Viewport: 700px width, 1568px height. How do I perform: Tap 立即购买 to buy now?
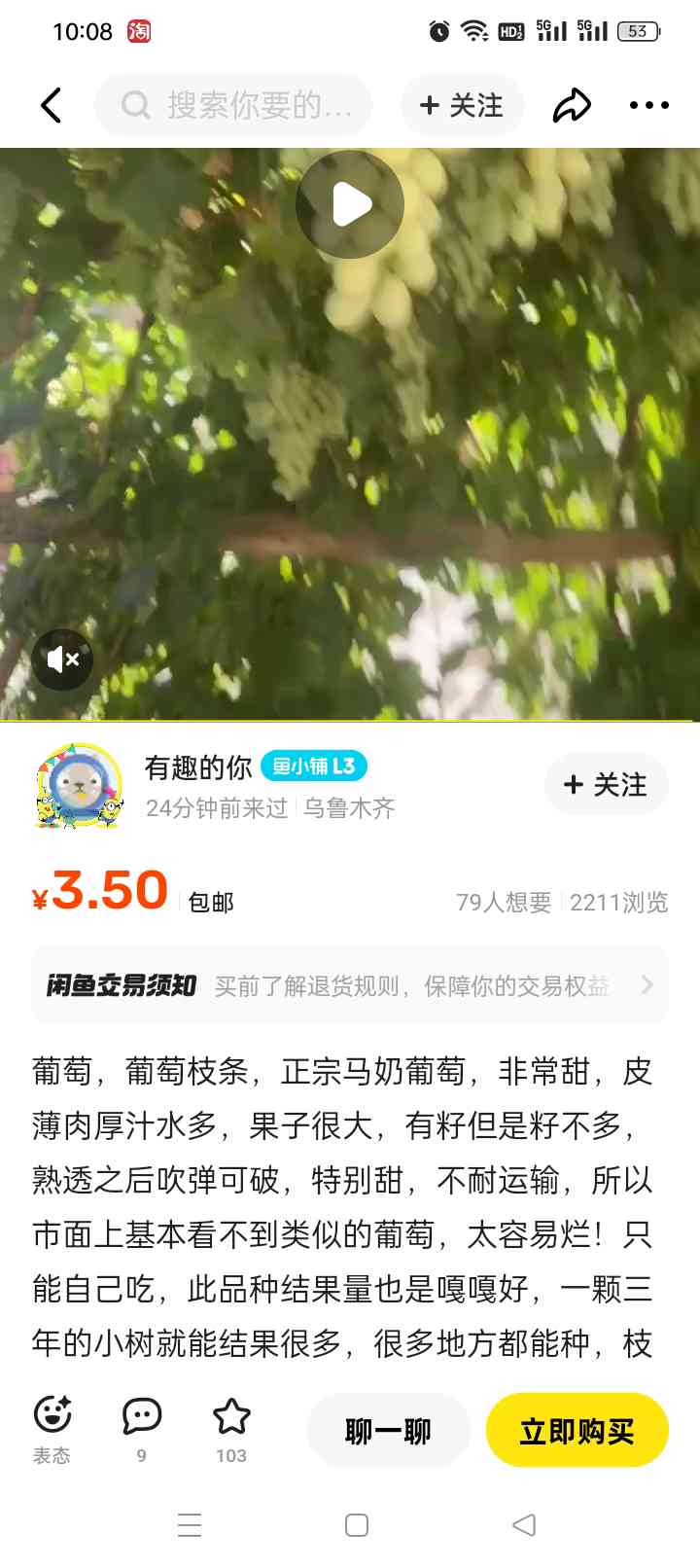click(577, 1431)
